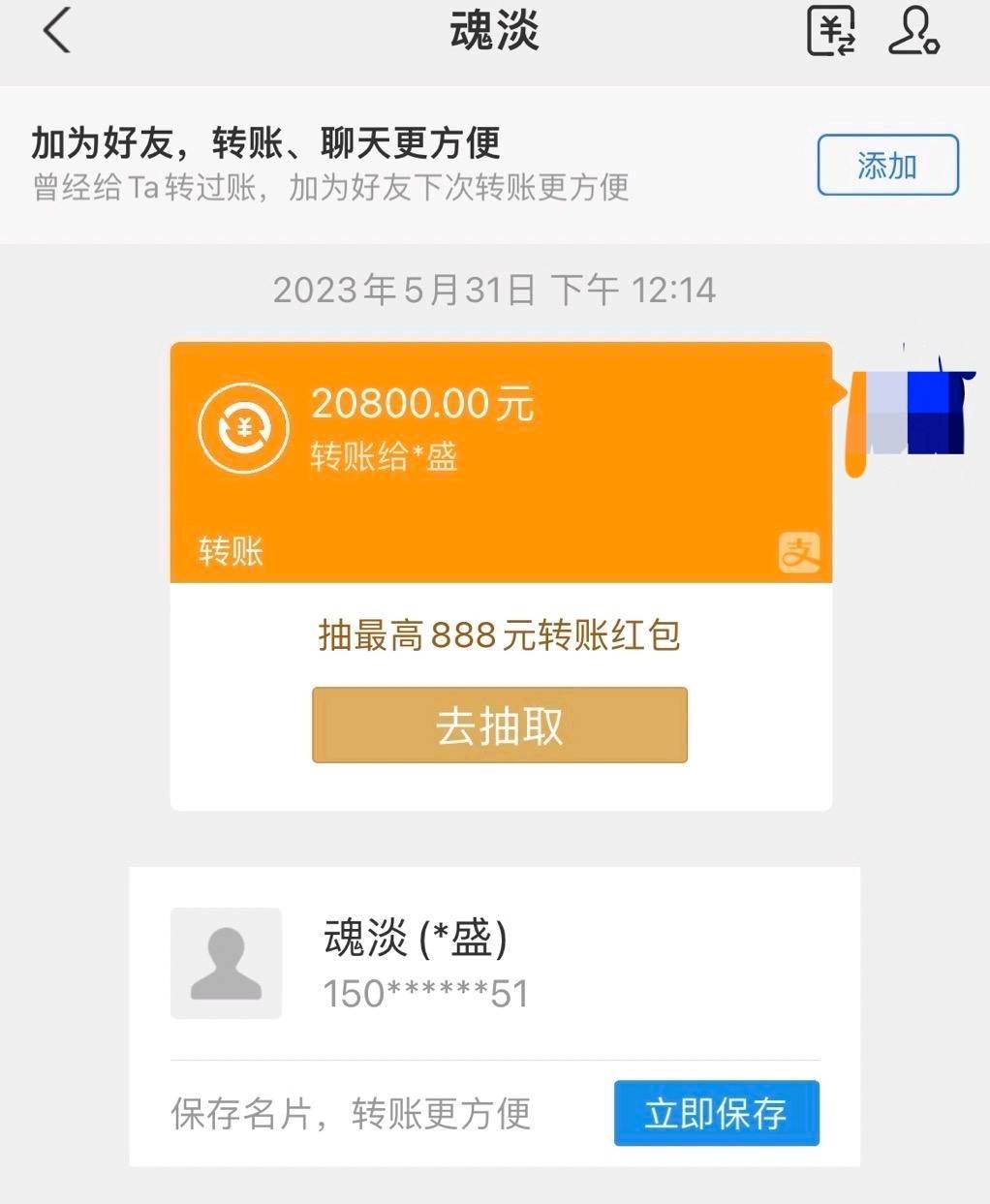Click the small blue emoji sticker next to the bubble
This screenshot has width=990, height=1204.
911,412
